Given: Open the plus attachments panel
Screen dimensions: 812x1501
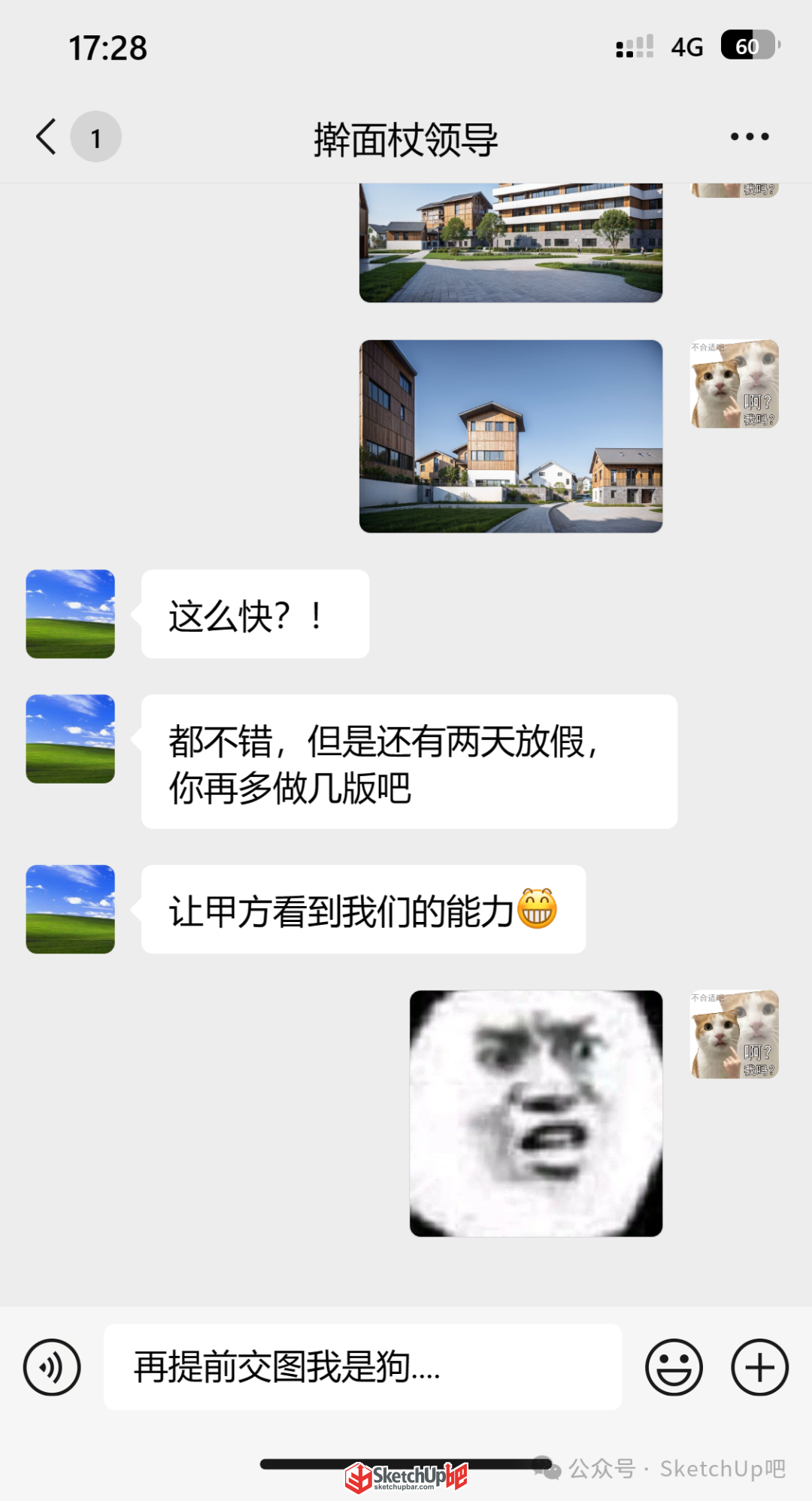Looking at the screenshot, I should 760,1367.
